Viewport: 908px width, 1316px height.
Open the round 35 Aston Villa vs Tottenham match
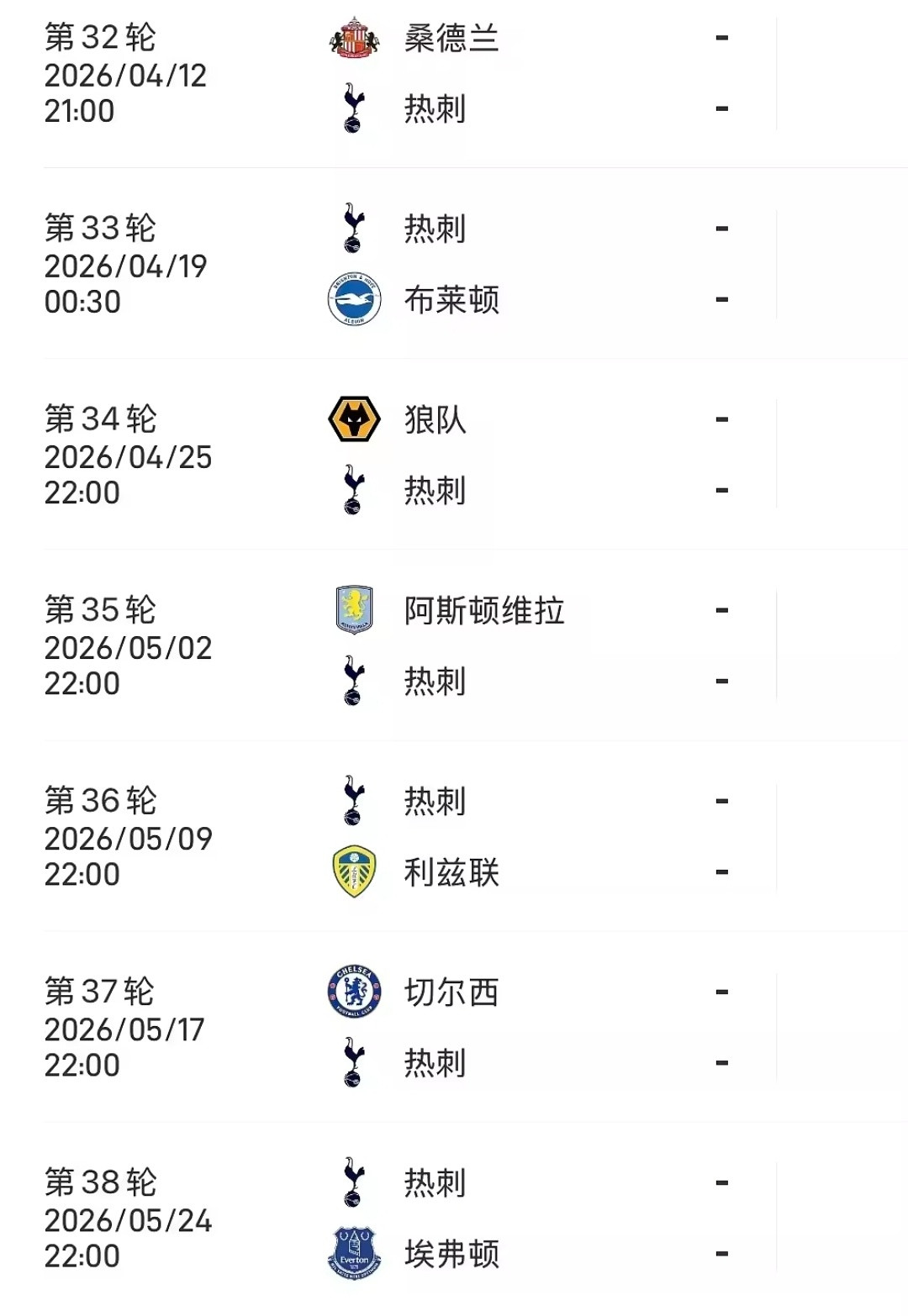454,645
